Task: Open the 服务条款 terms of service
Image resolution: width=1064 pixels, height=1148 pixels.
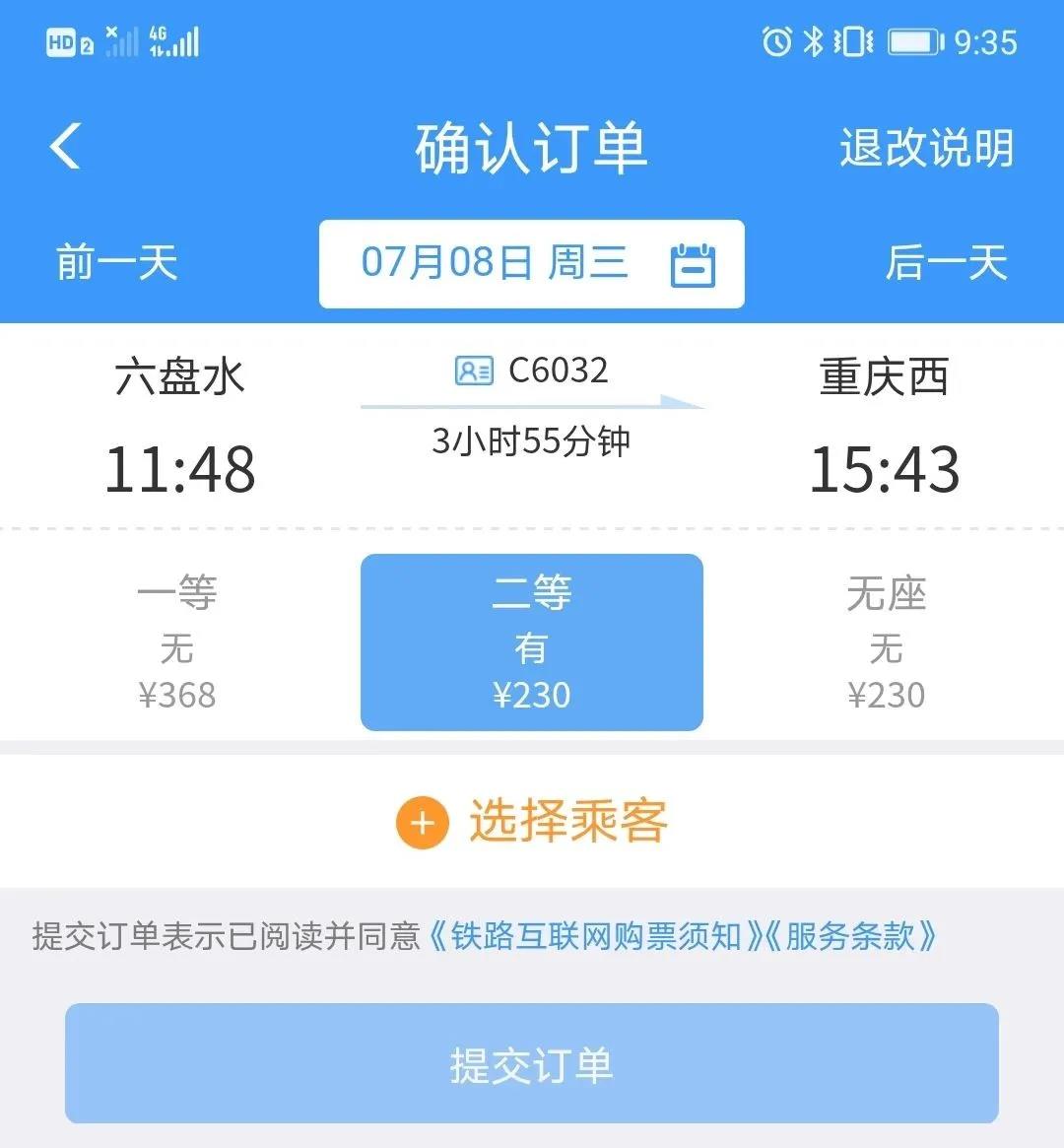Action: click(850, 936)
